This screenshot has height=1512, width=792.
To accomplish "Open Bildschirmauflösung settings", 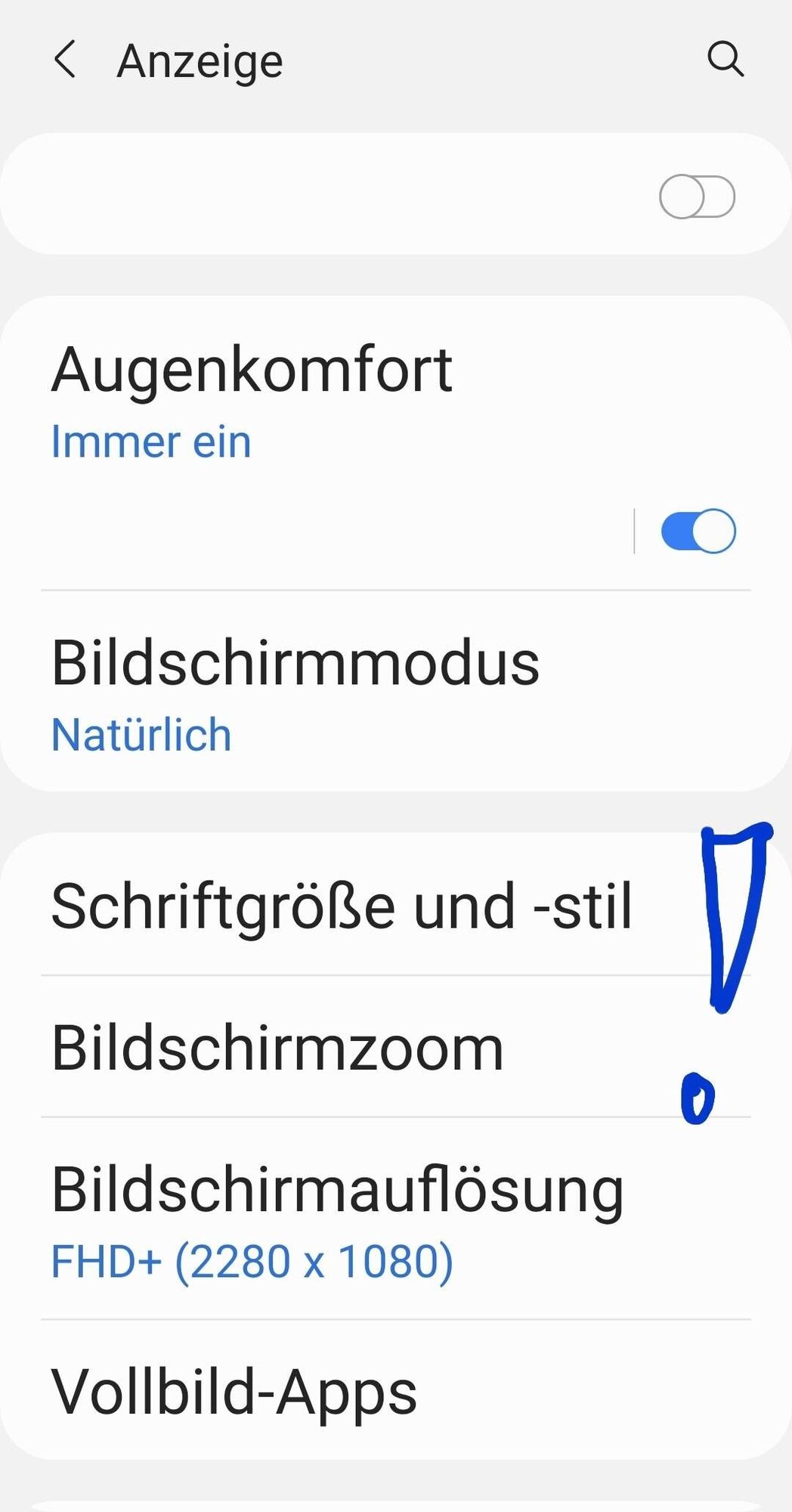I will pos(340,1219).
